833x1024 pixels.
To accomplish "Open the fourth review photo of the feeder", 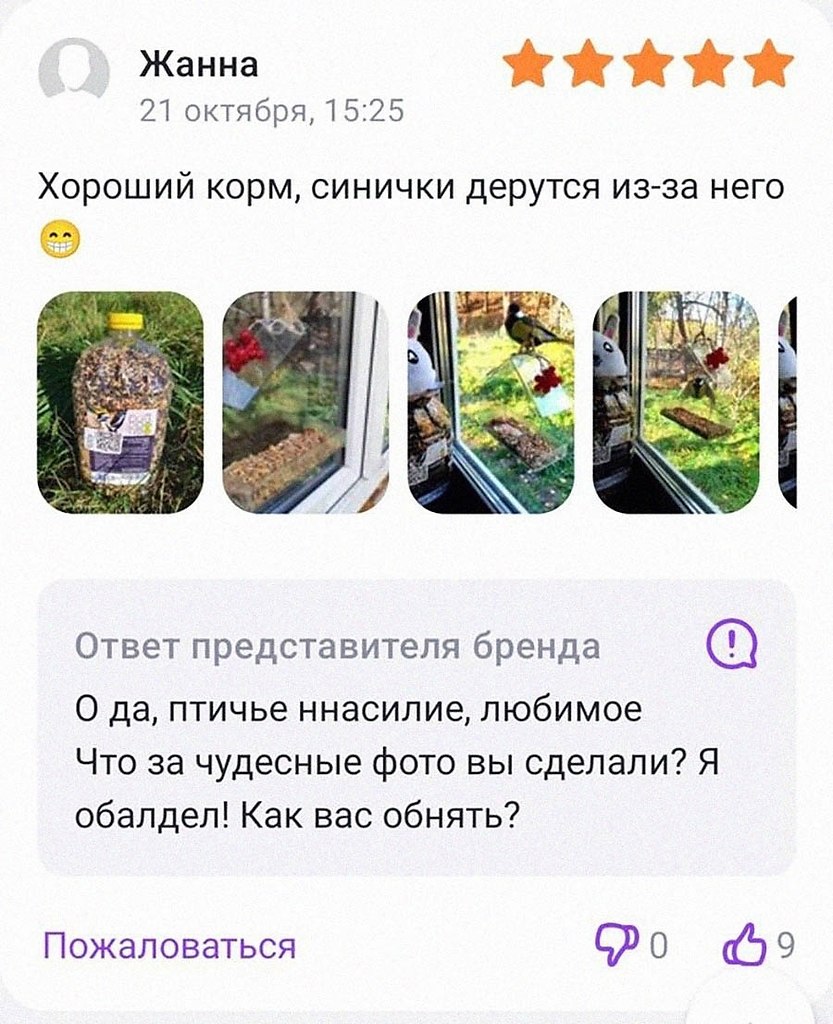I will point(676,402).
